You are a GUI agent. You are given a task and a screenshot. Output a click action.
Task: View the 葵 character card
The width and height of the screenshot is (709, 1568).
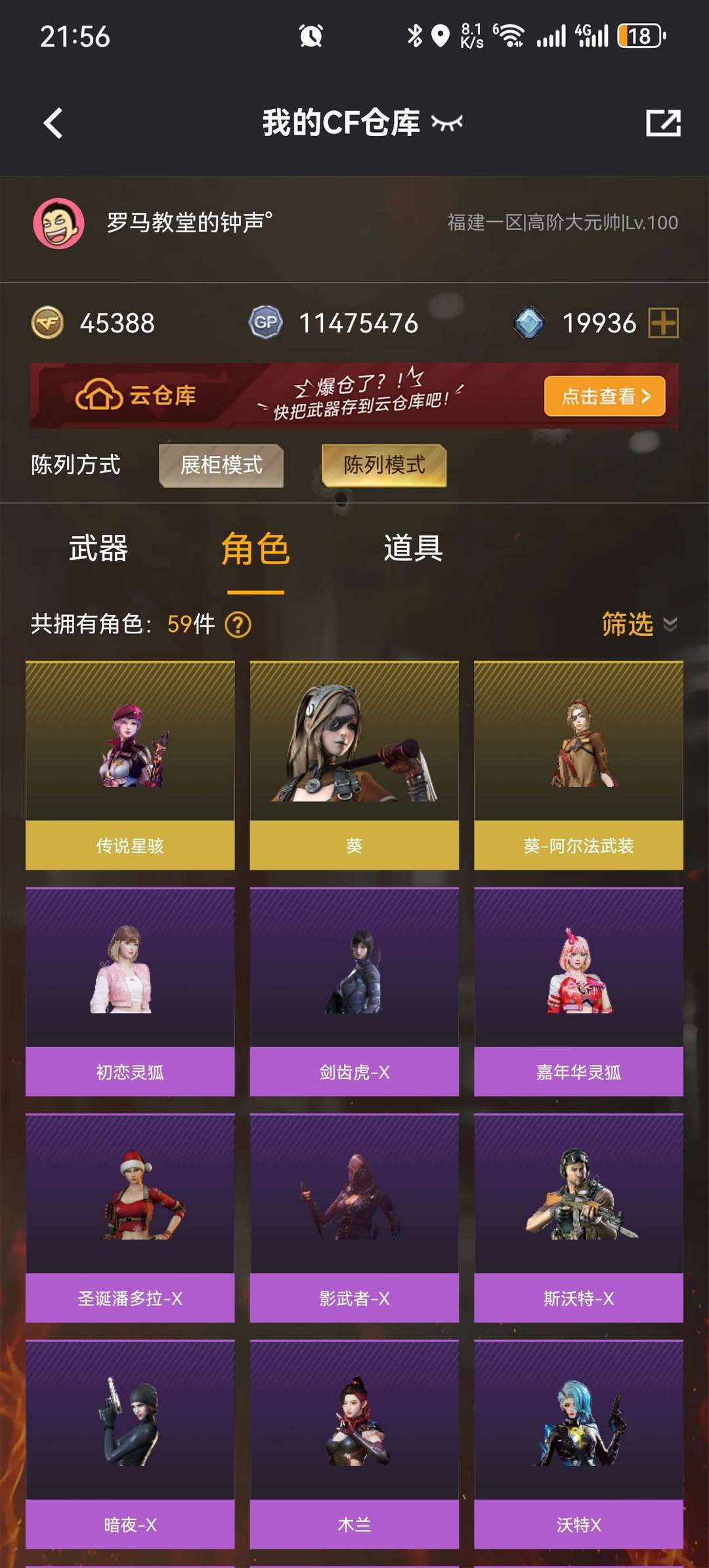pyautogui.click(x=354, y=765)
